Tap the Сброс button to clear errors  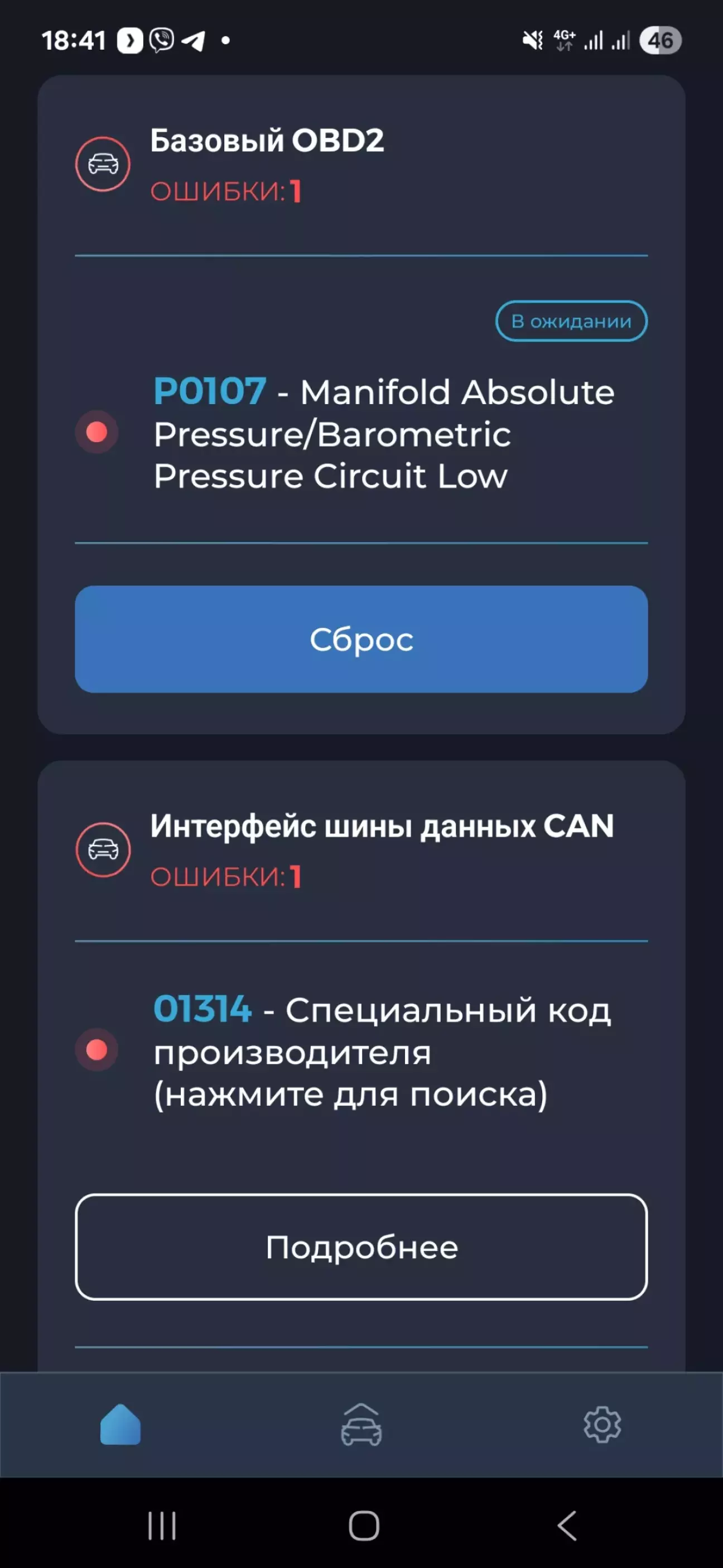[x=361, y=639]
